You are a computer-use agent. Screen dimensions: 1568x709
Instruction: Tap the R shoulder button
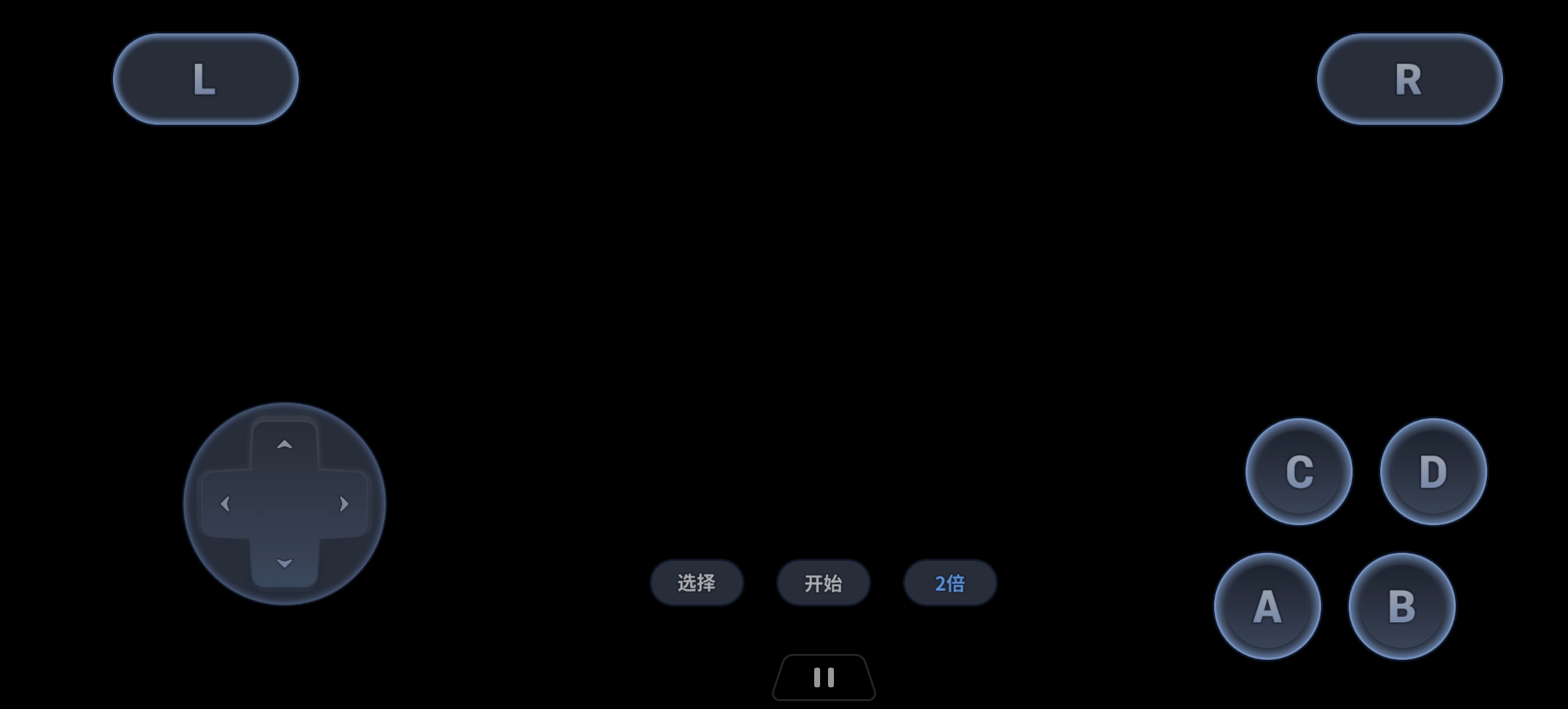click(1409, 79)
